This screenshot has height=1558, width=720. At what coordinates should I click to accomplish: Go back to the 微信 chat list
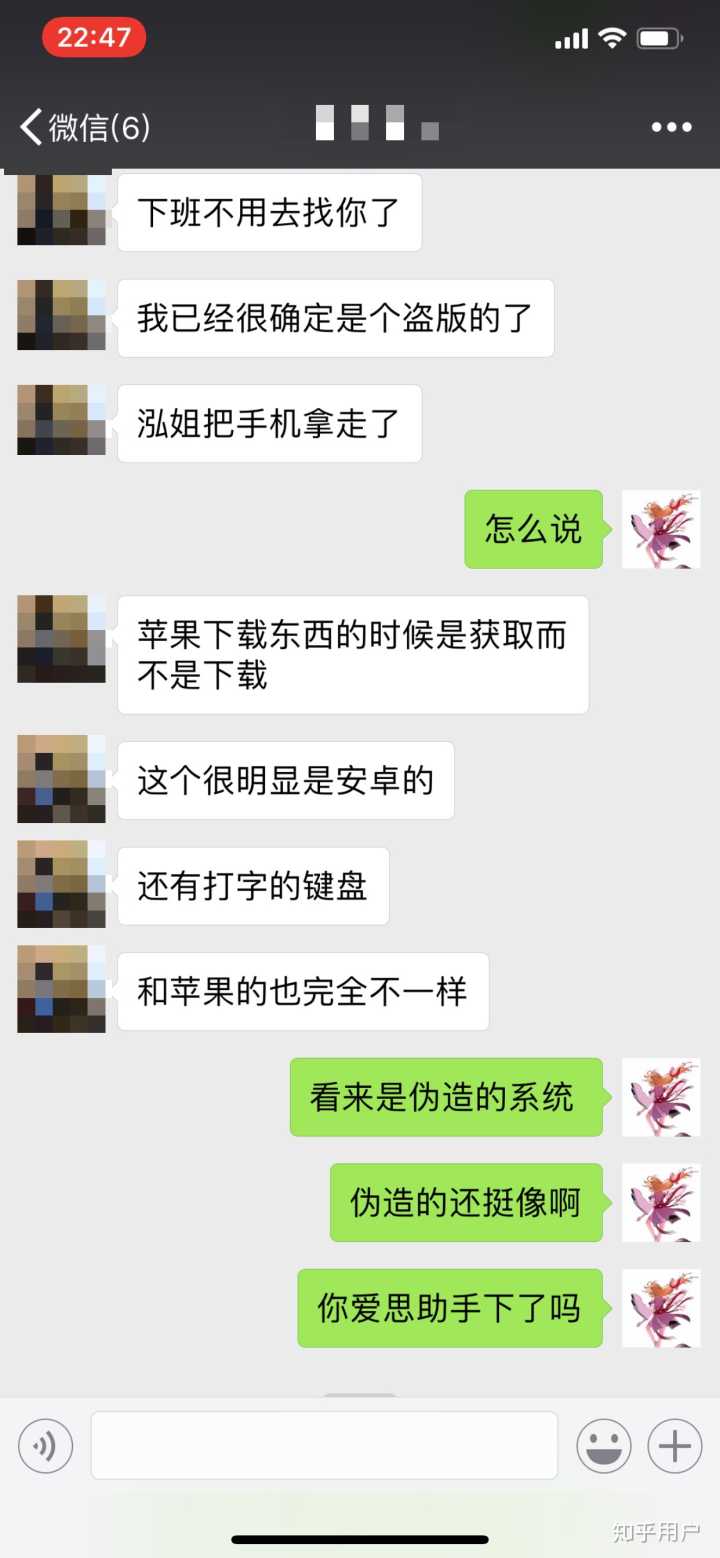[82, 127]
